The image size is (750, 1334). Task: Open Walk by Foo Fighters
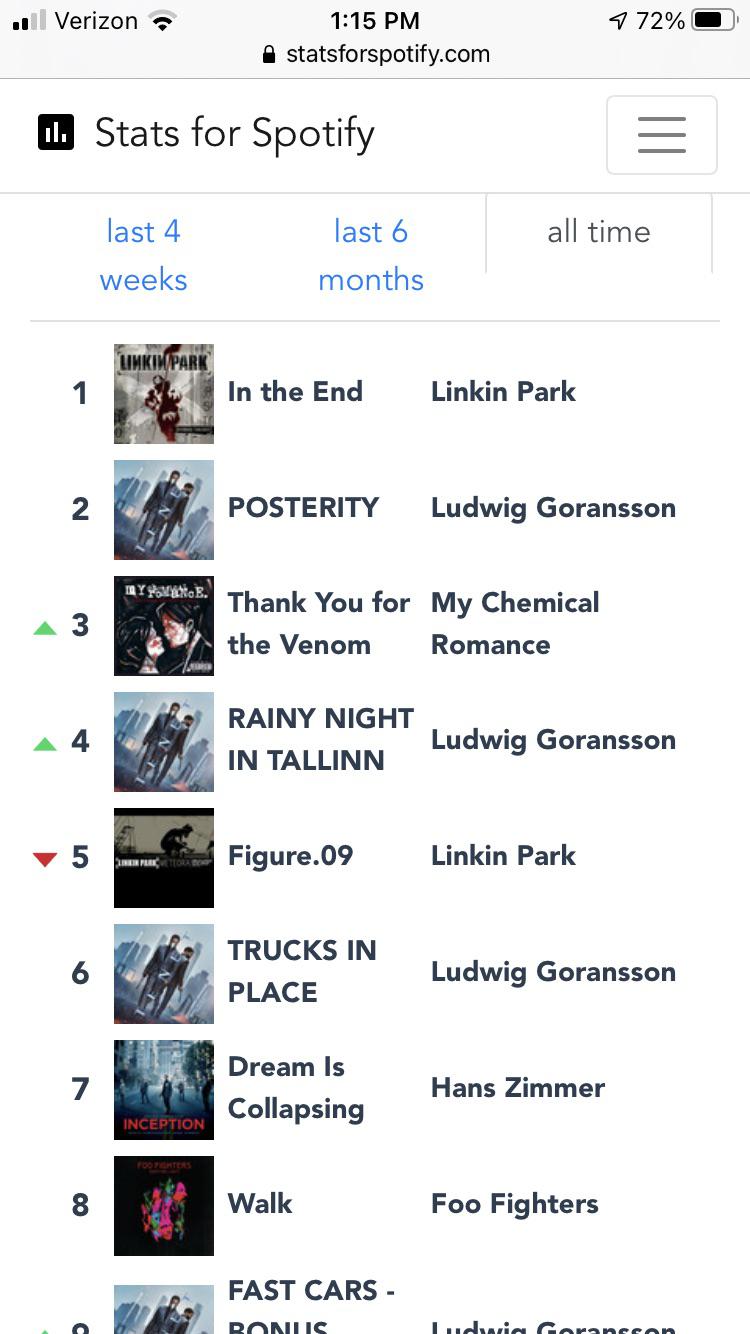click(260, 1204)
